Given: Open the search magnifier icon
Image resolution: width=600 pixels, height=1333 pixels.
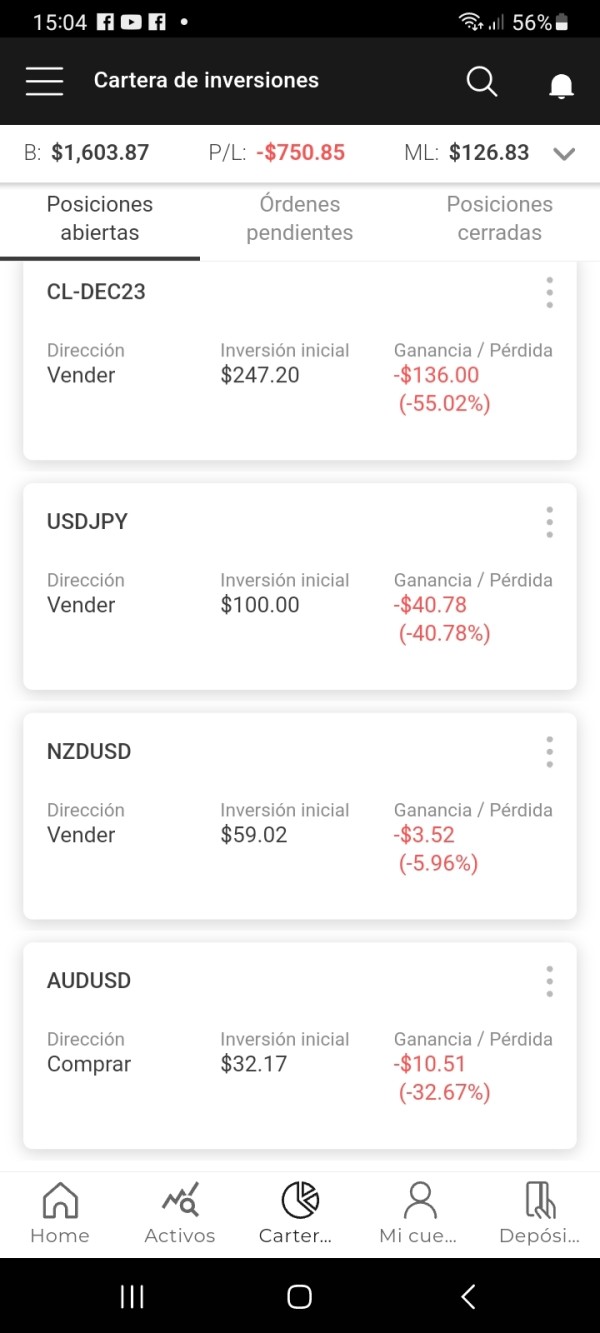Looking at the screenshot, I should (x=482, y=81).
